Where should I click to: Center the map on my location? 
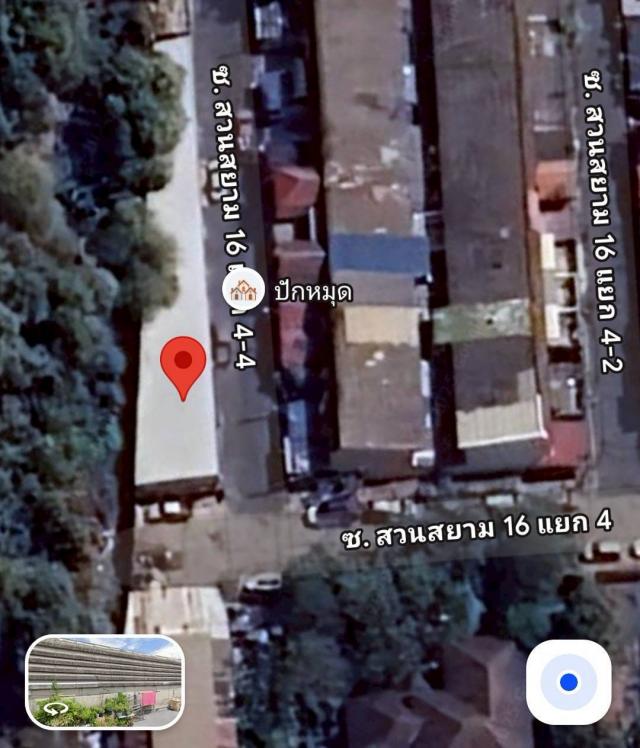(x=568, y=682)
